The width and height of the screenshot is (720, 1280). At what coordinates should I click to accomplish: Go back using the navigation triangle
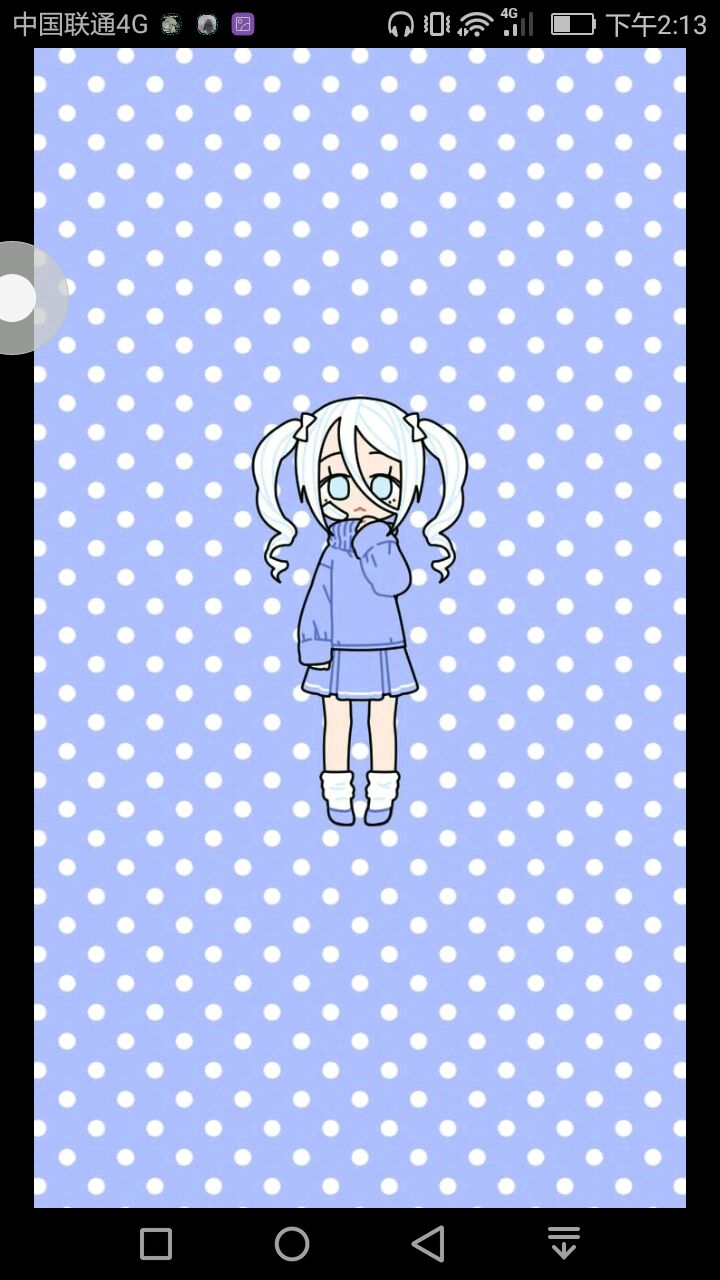pos(428,1244)
